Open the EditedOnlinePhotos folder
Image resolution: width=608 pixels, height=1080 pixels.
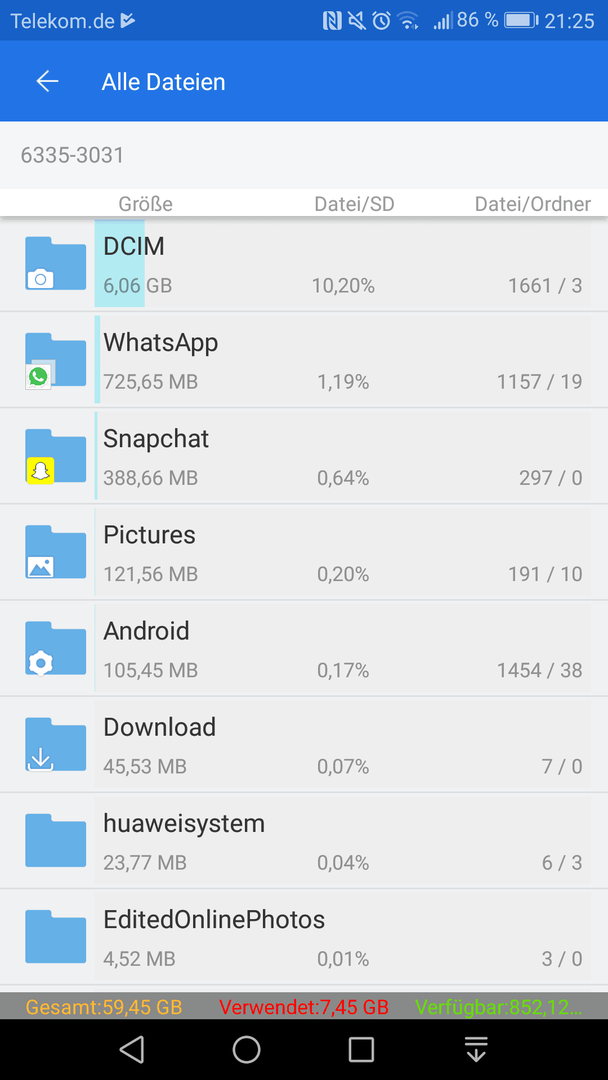(304, 937)
